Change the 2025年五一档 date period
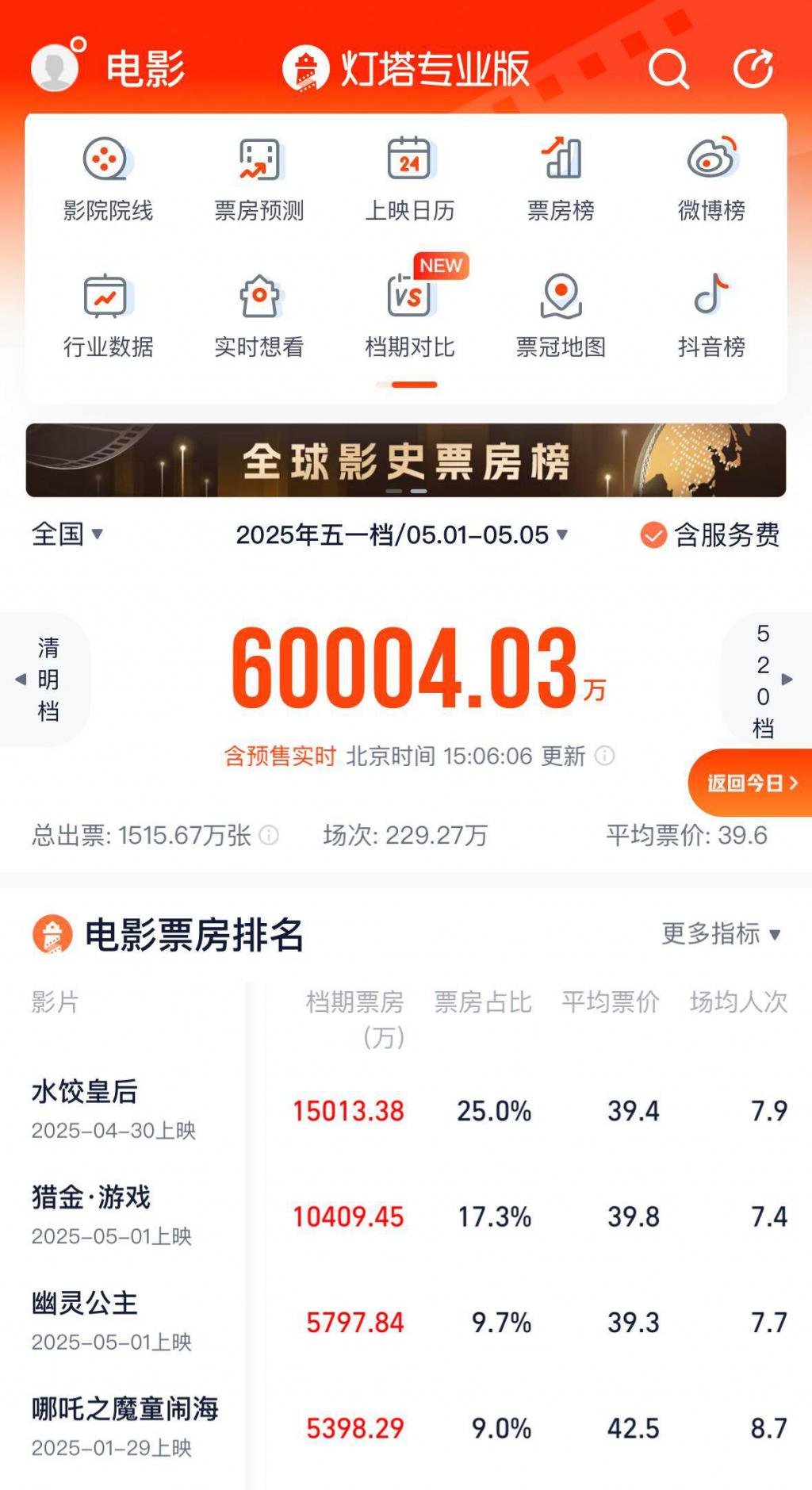812x1490 pixels. 401,535
